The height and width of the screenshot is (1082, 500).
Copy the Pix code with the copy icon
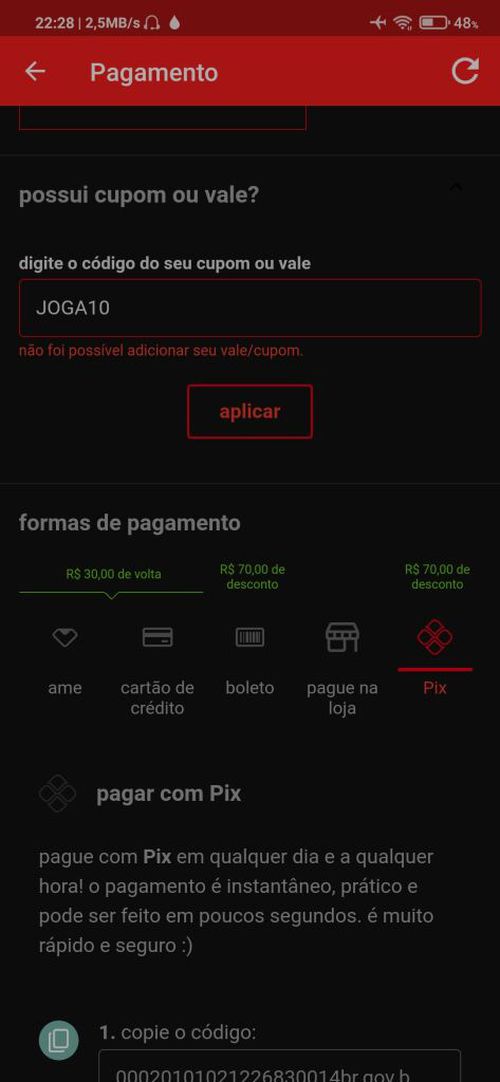pyautogui.click(x=59, y=1039)
